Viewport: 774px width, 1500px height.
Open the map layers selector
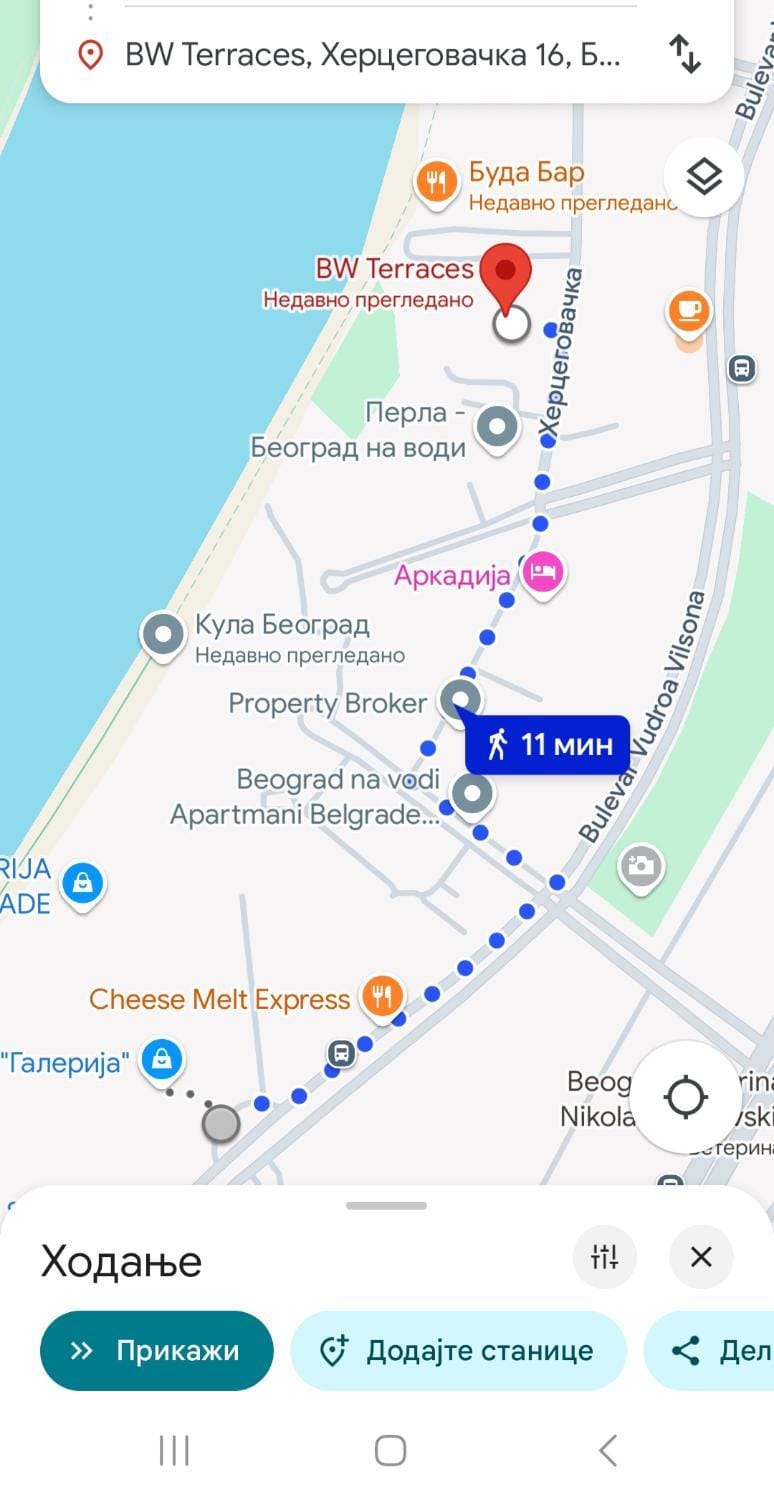click(704, 177)
